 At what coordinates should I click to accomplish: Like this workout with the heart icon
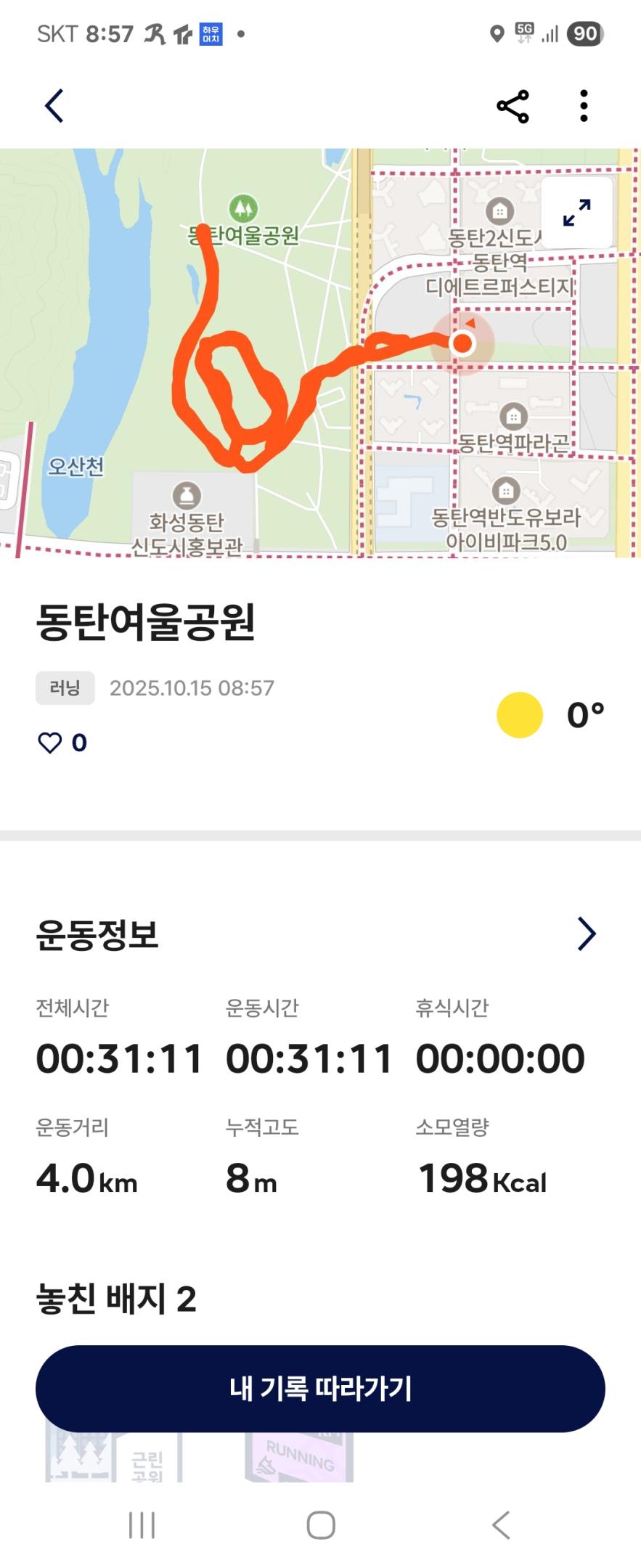click(50, 743)
